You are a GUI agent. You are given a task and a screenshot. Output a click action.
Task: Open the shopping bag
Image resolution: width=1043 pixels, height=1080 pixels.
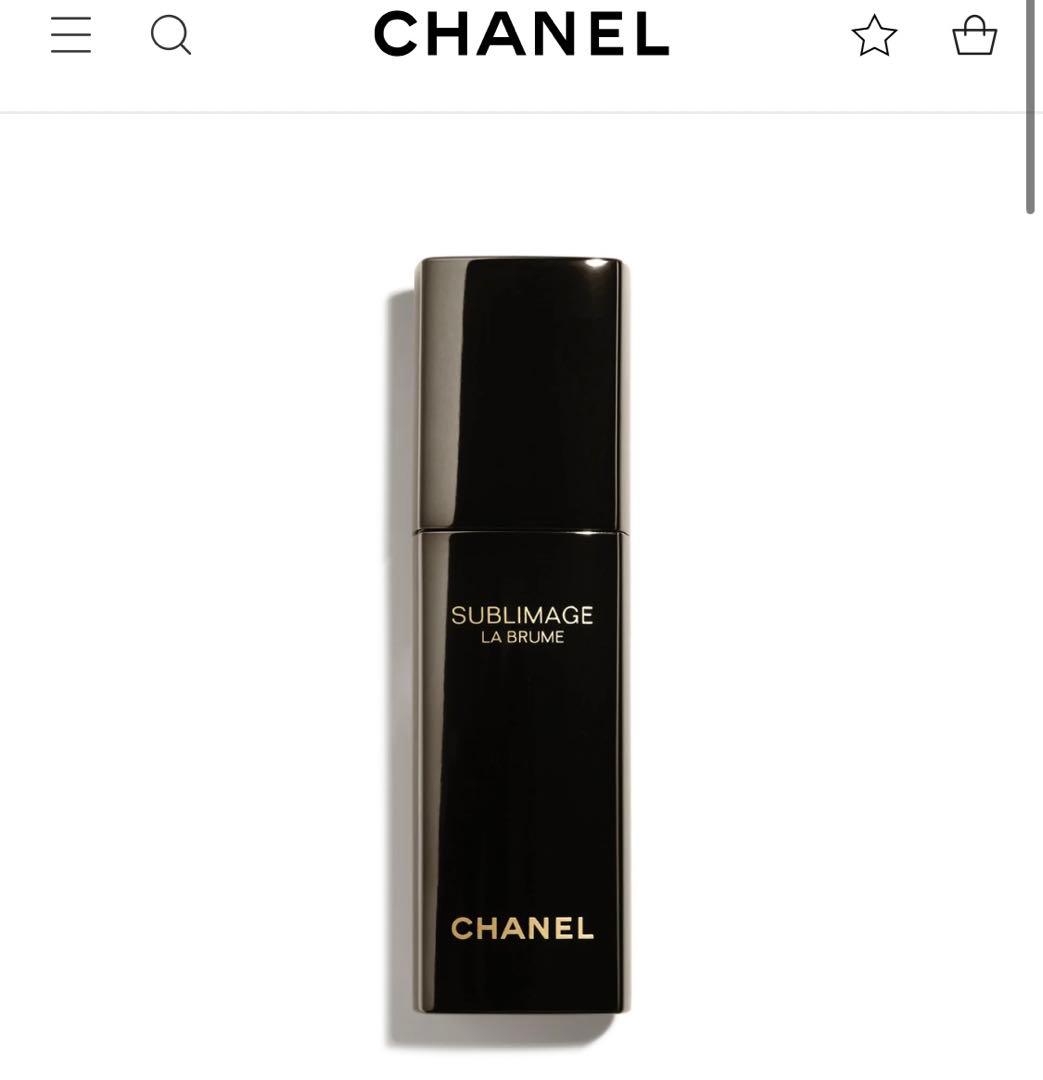[974, 35]
